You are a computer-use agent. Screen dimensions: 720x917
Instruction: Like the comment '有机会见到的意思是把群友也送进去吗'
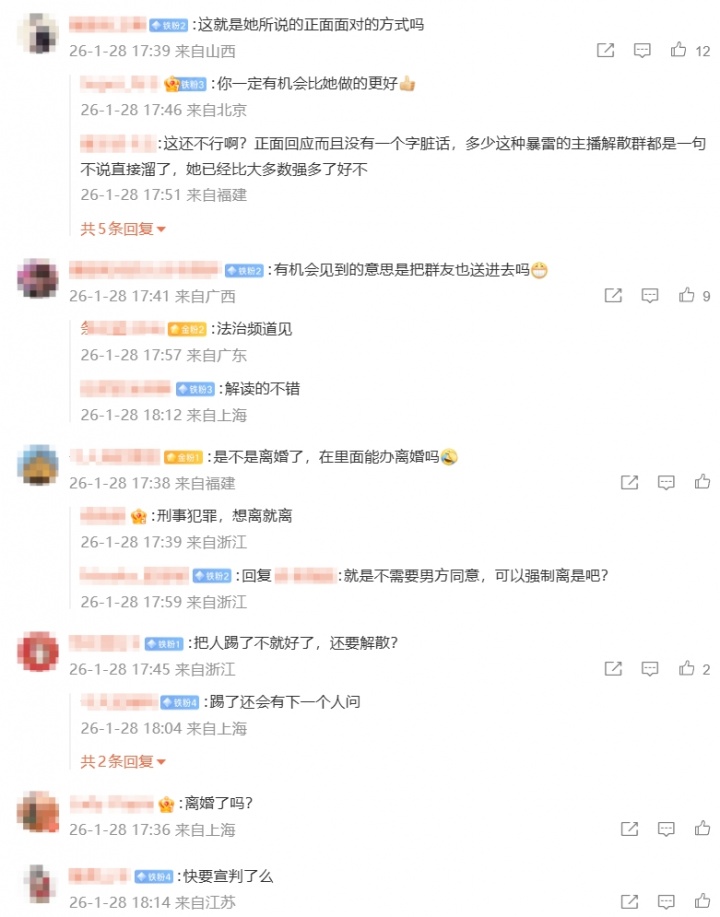687,295
